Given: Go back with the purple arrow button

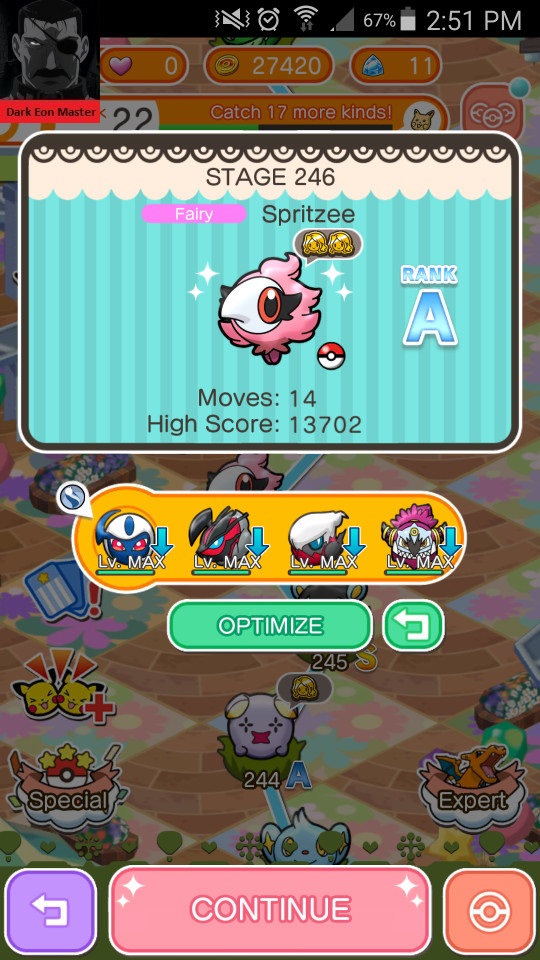Looking at the screenshot, I should click(x=50, y=911).
